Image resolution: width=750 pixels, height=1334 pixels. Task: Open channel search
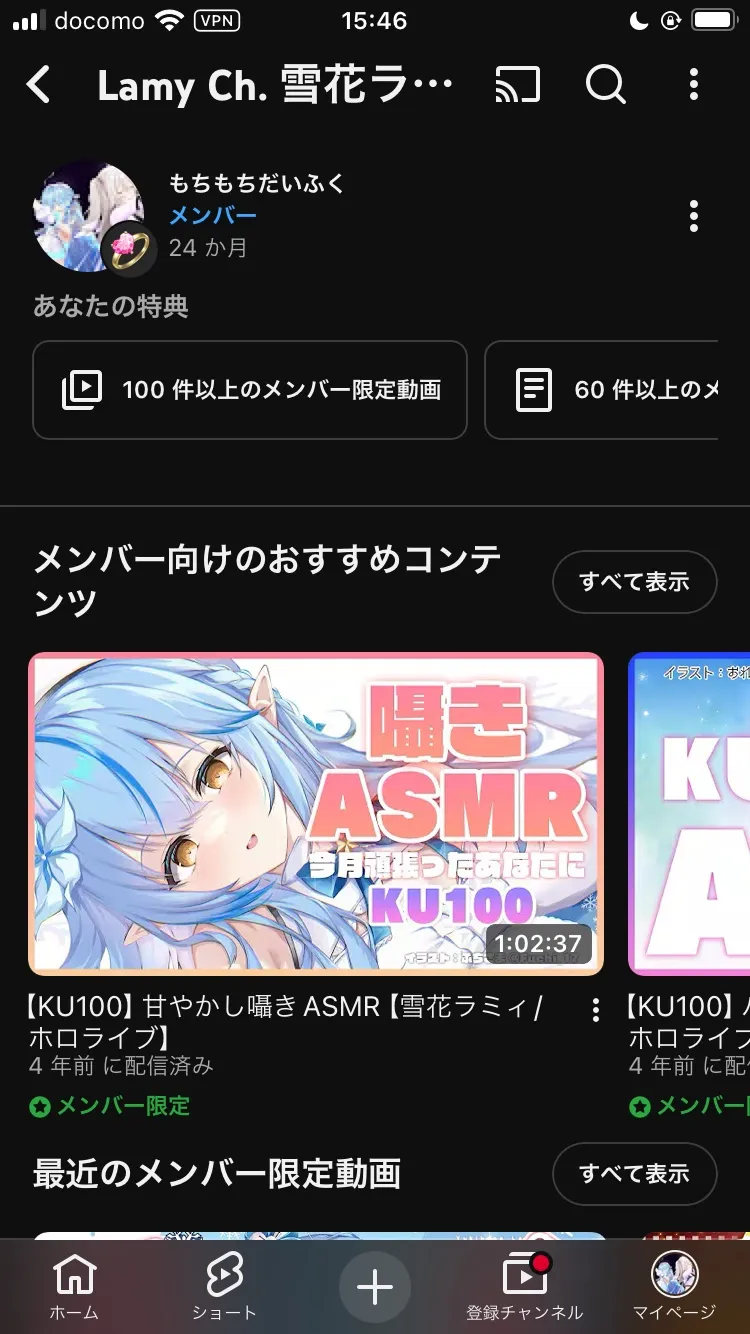tap(605, 86)
